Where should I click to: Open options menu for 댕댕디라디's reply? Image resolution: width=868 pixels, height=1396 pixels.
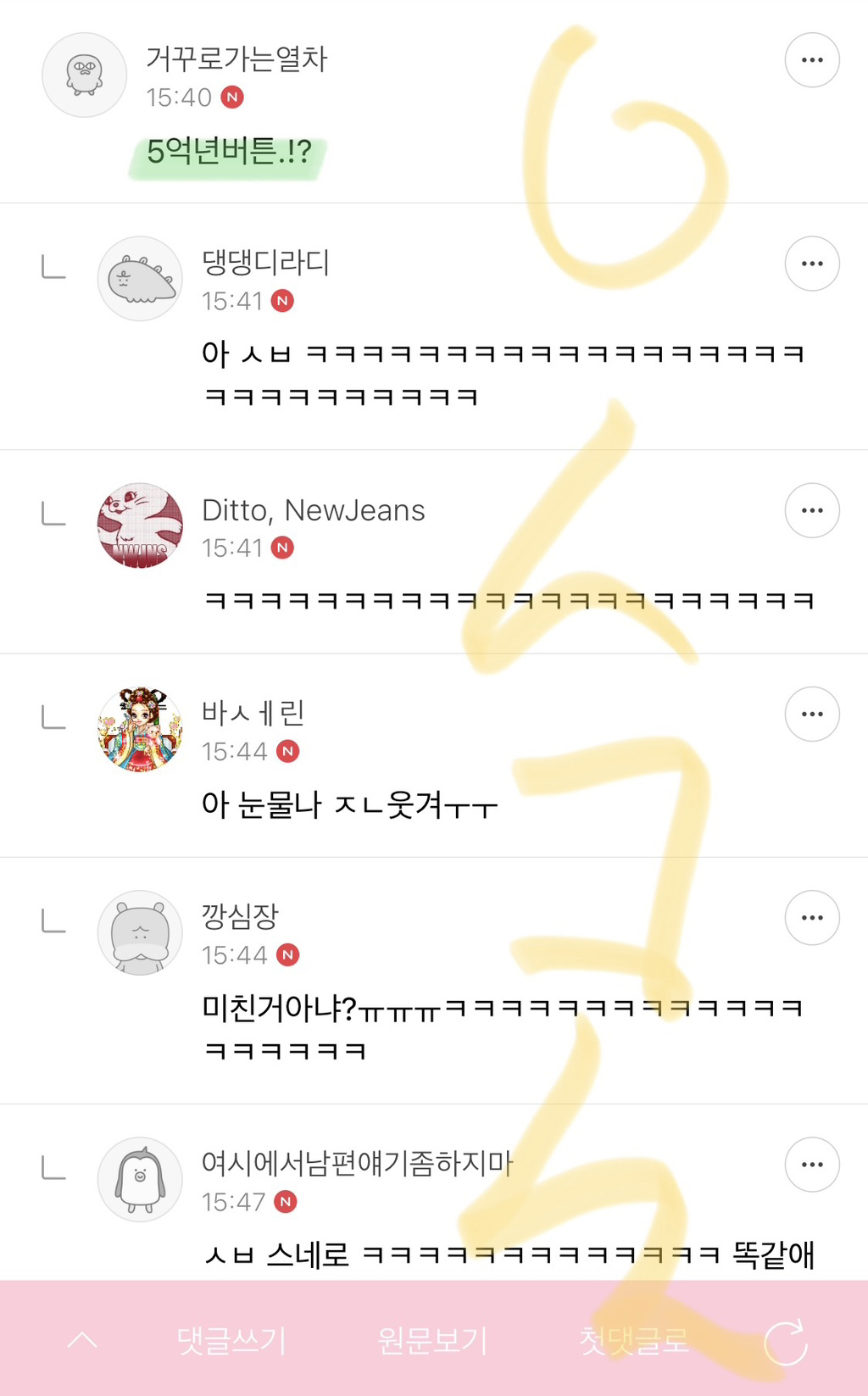click(x=812, y=264)
